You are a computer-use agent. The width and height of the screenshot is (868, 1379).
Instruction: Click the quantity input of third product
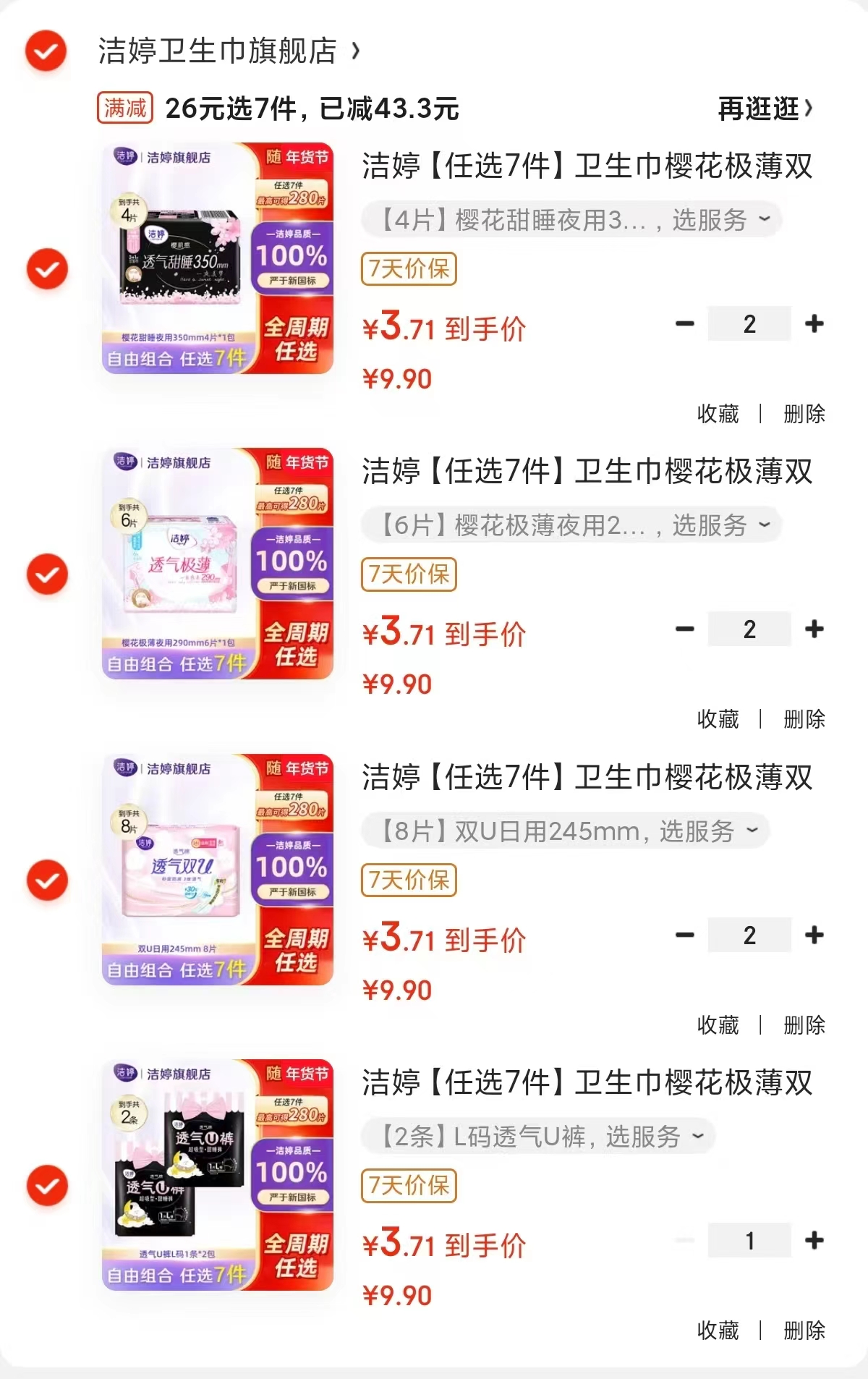click(750, 935)
